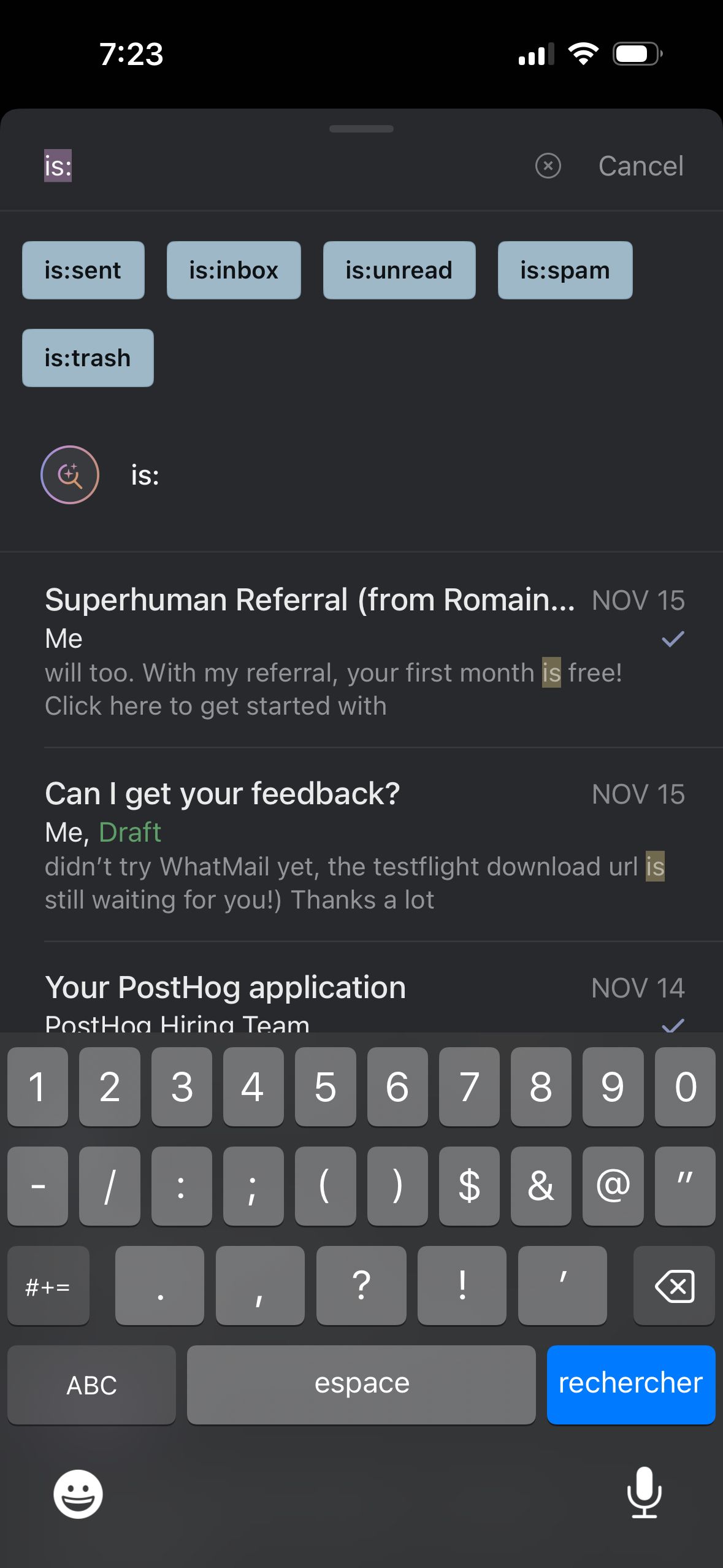Cancel the search
This screenshot has width=723, height=1568.
641,166
